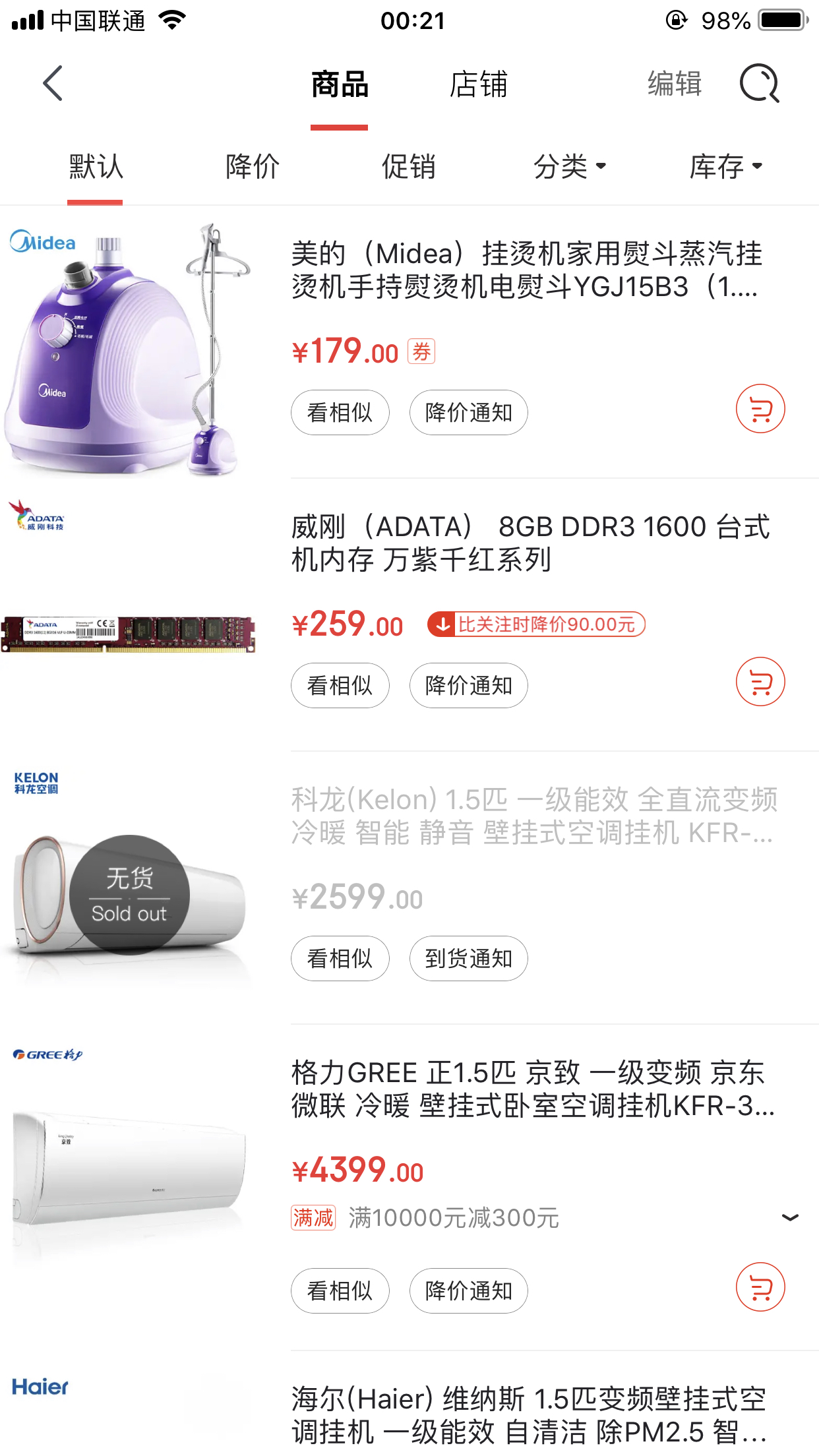Screen dimensions: 819x1456
Task: Go back using the top-left arrow
Action: 53,84
